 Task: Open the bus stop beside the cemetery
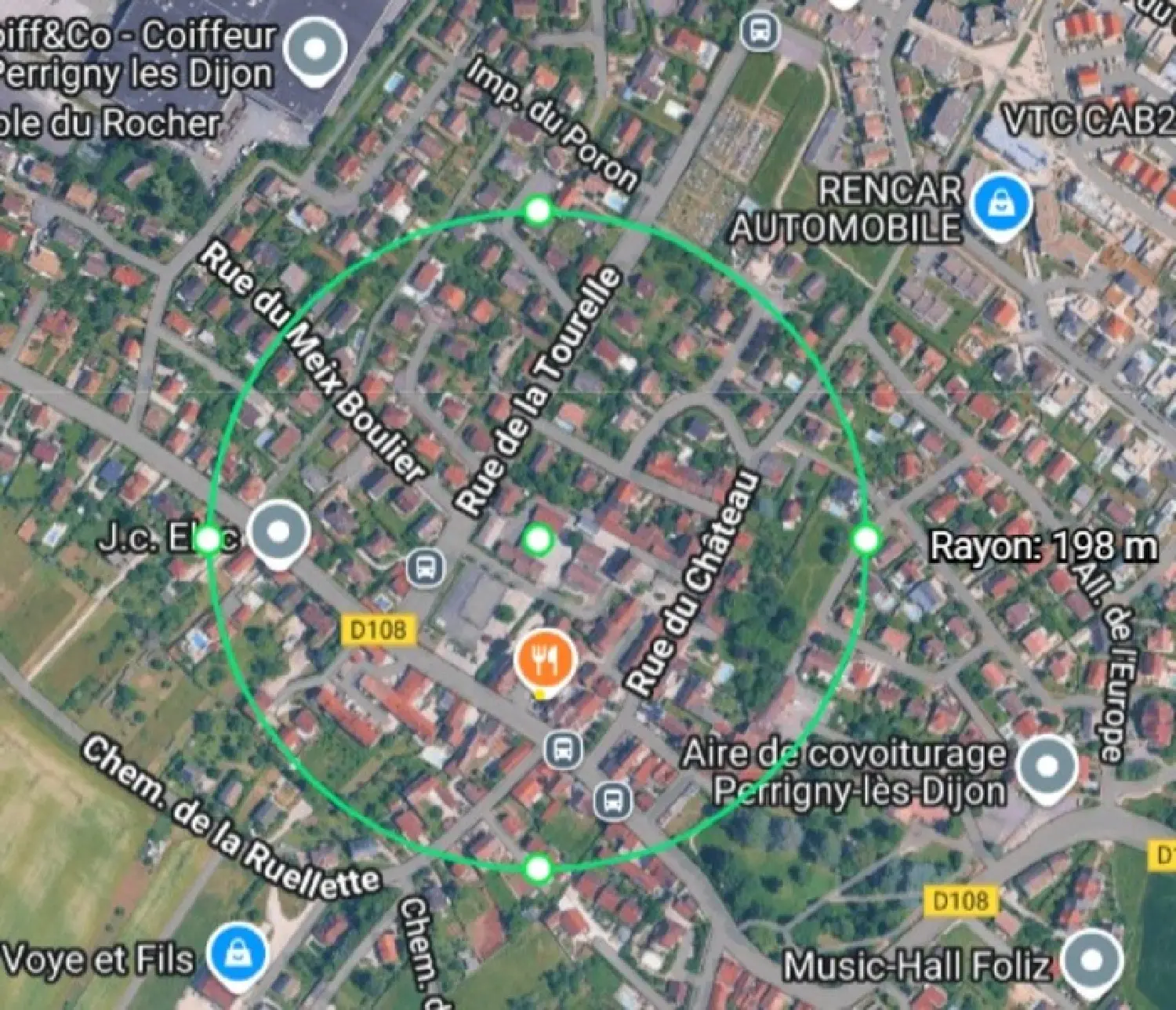tap(760, 32)
